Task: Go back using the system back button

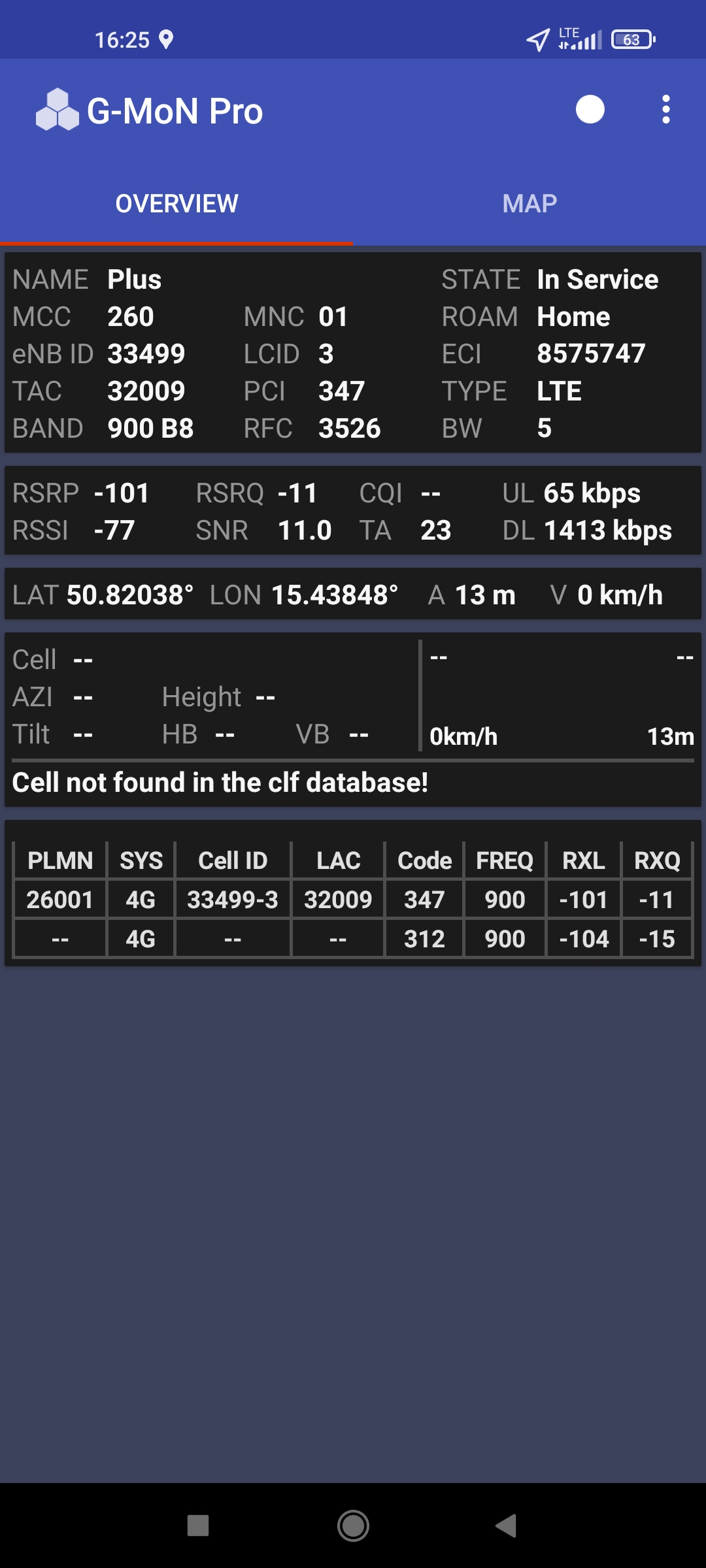Action: pyautogui.click(x=506, y=1526)
